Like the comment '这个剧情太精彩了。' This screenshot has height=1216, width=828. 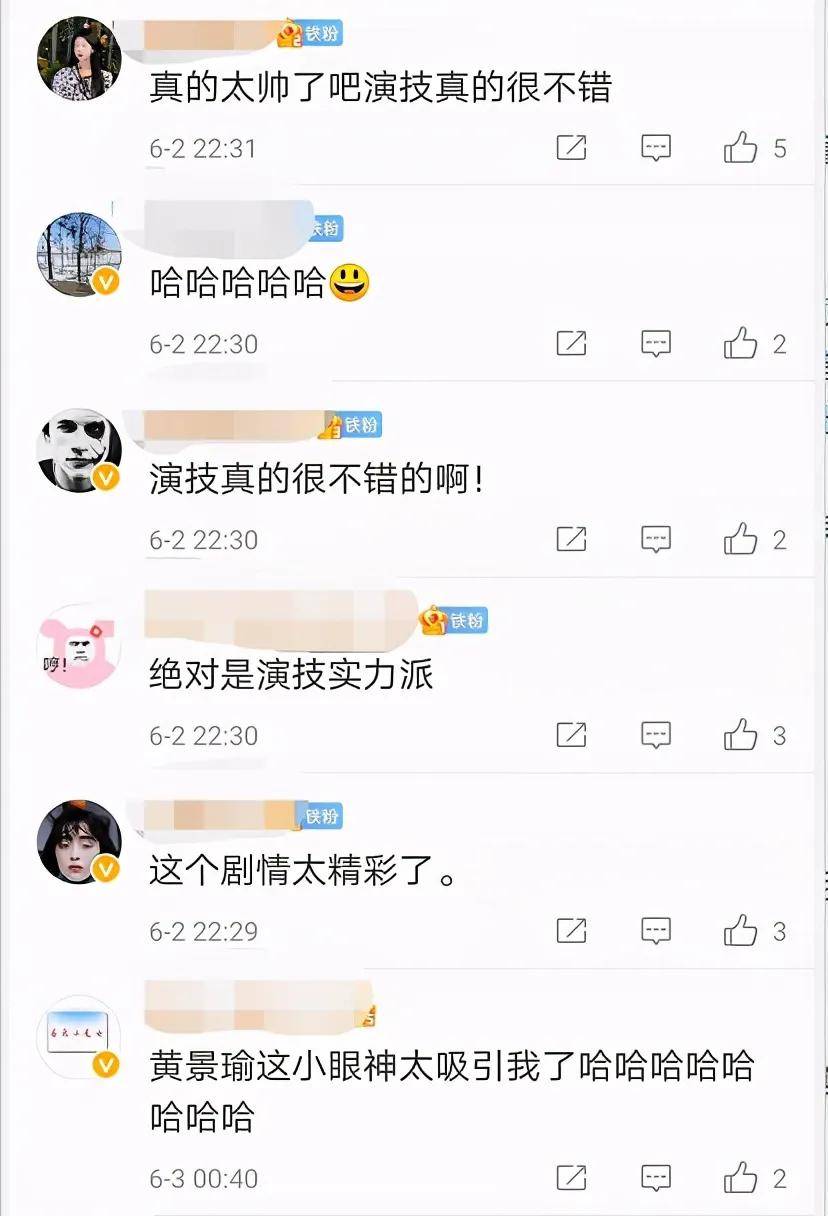(741, 932)
